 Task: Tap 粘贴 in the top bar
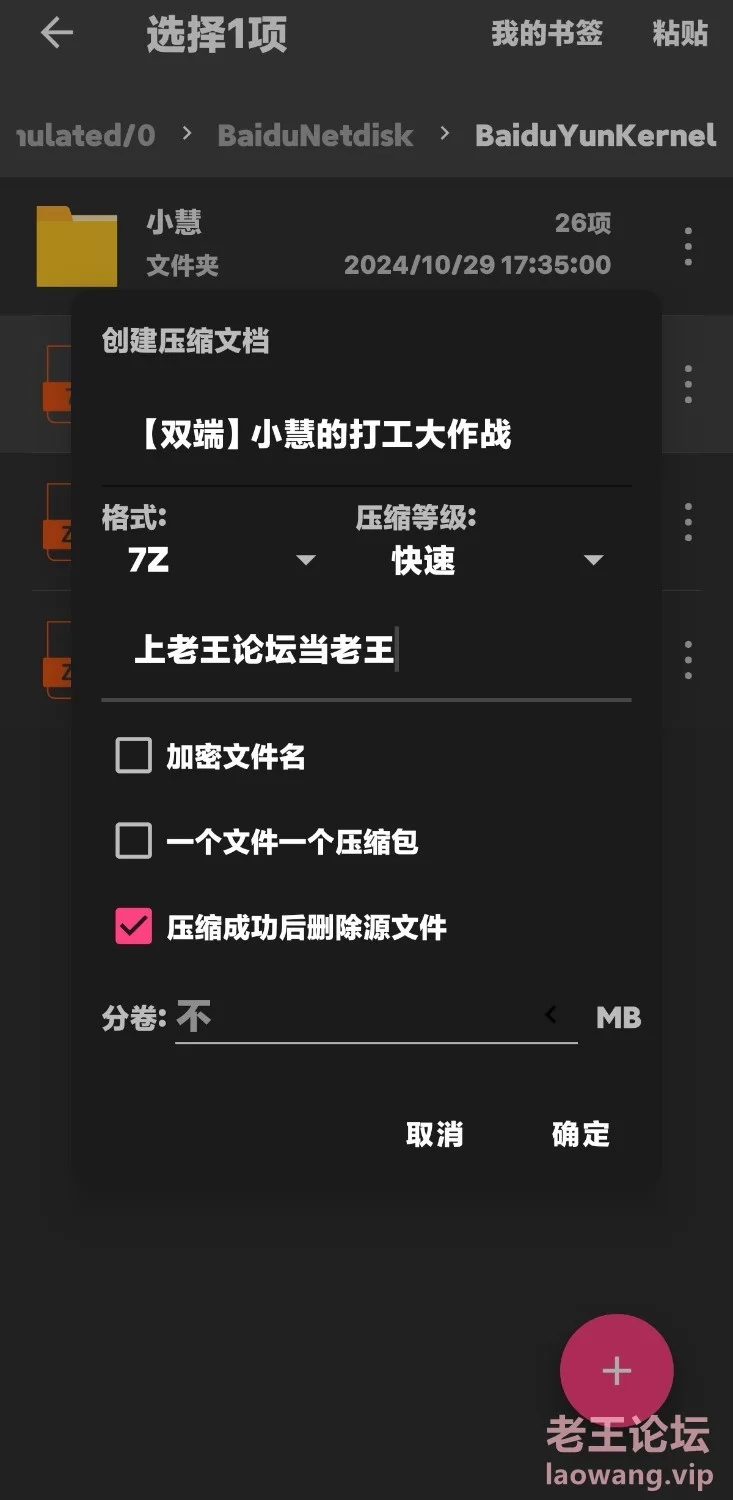pos(680,34)
